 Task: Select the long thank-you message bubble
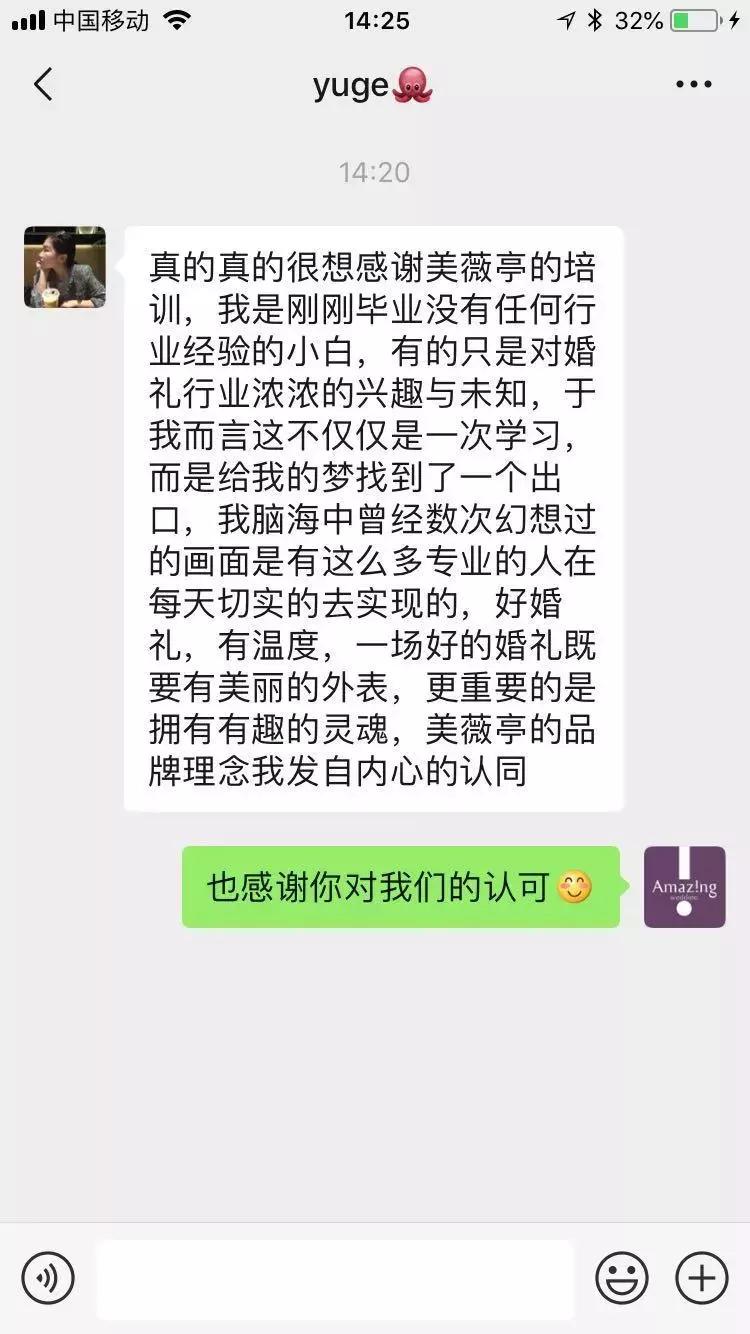373,510
